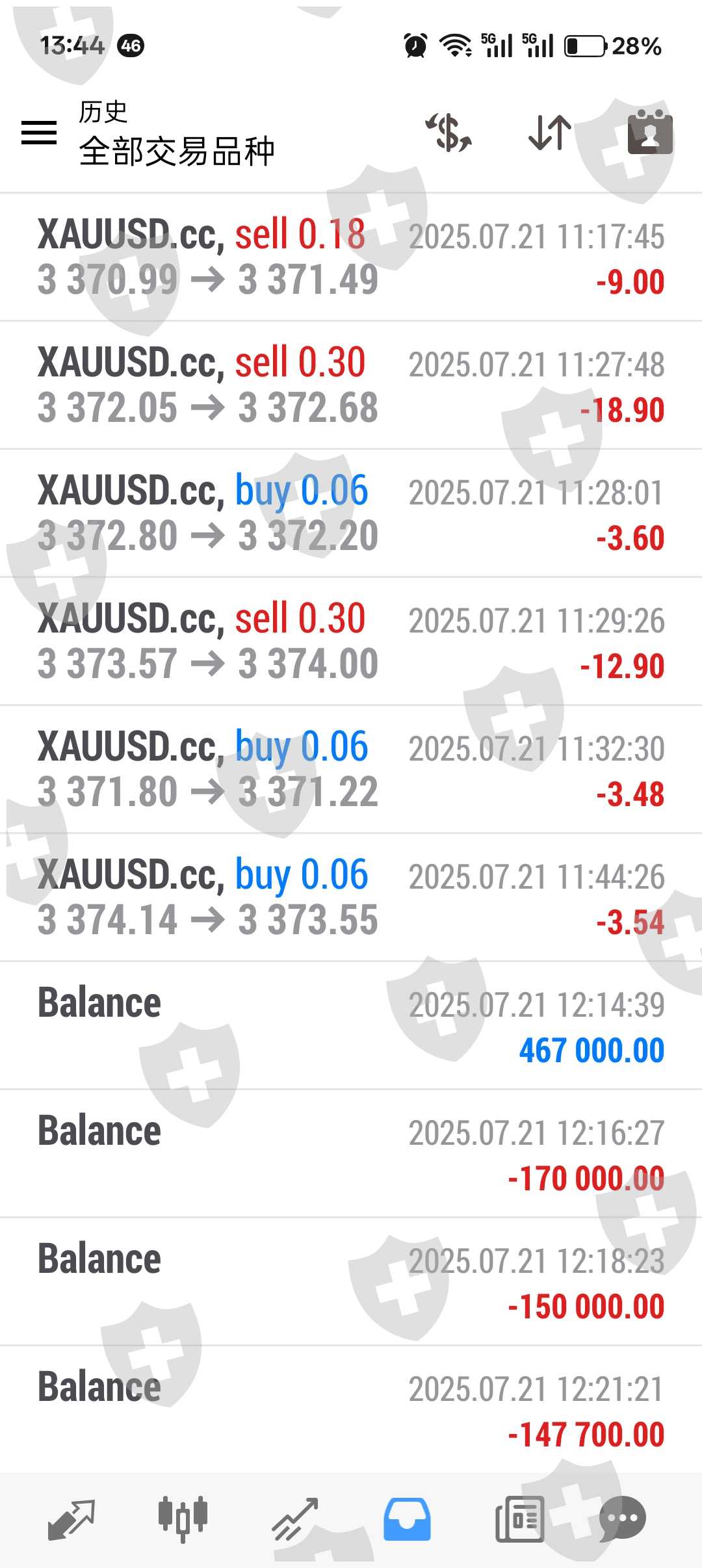Screen dimensions: 702x1568
Task: Open the -147 700.00 balance entry
Action: (351, 1410)
